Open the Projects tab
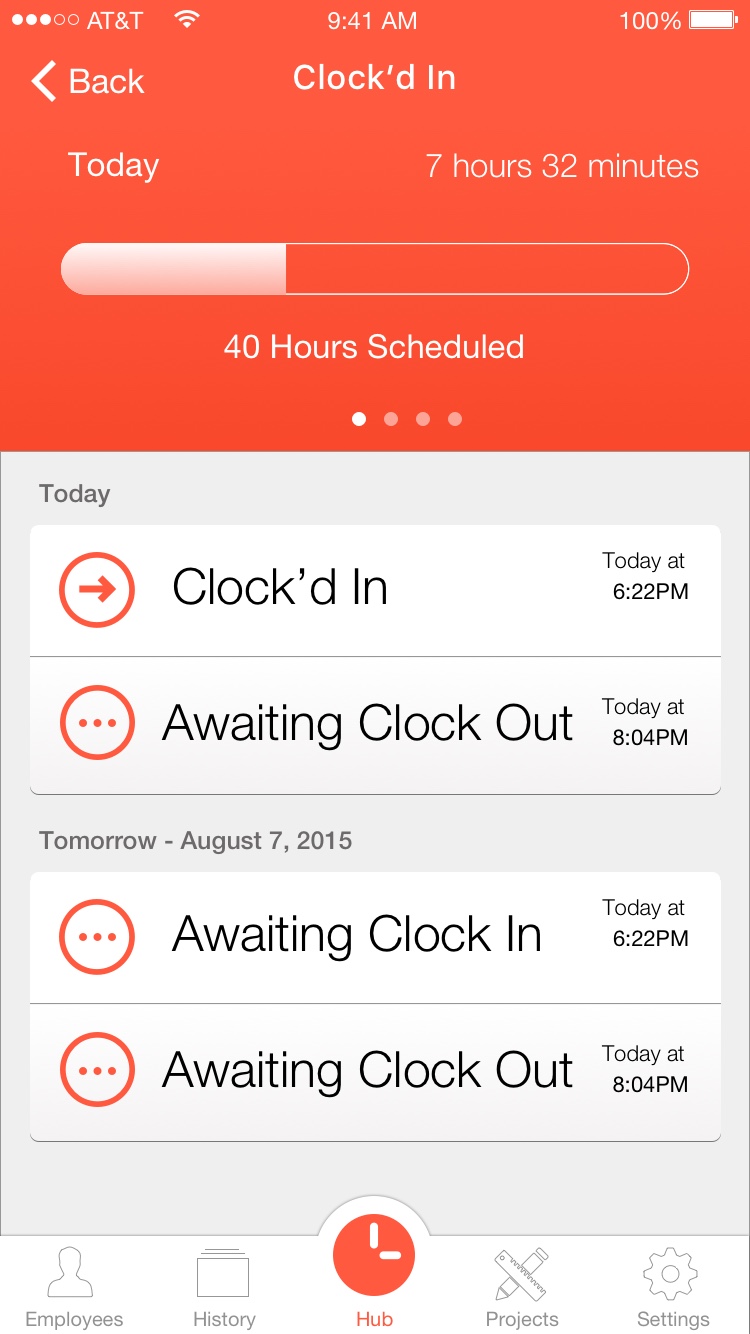Screen dimensions: 750x1334 click(522, 1286)
